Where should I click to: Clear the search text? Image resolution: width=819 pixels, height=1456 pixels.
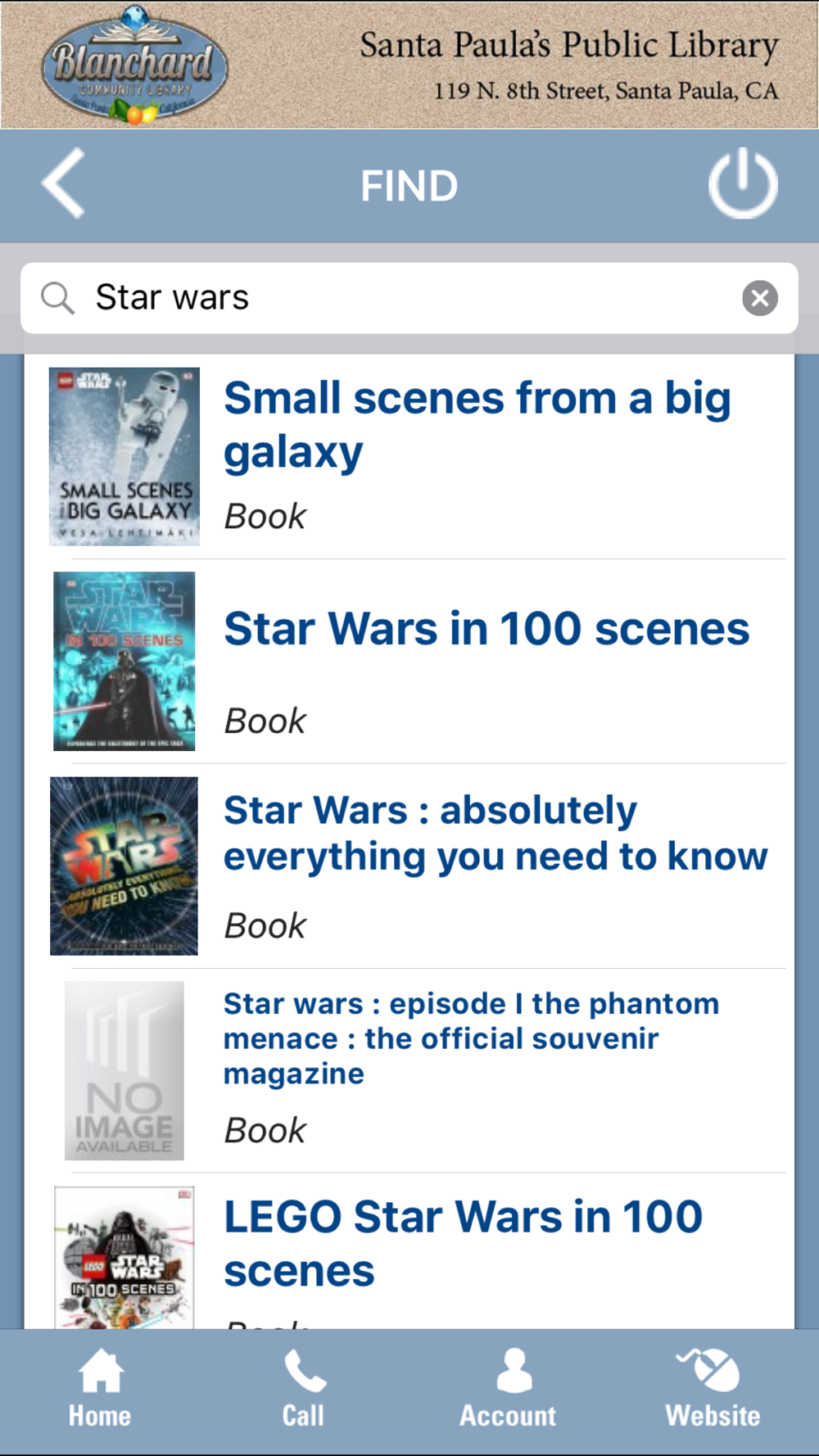pyautogui.click(x=759, y=298)
